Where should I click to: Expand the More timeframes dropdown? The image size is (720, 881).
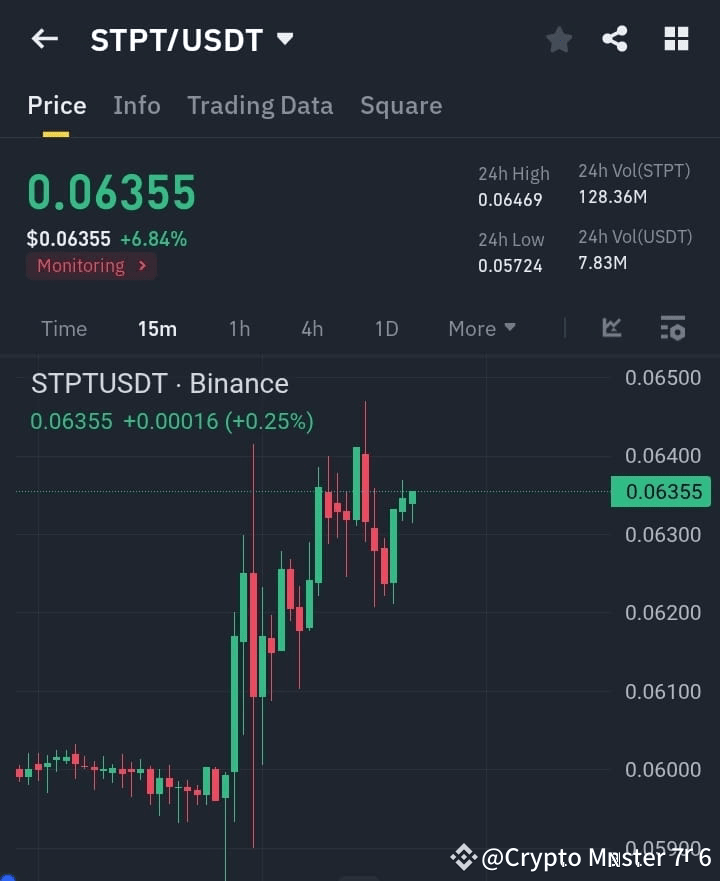pos(481,328)
